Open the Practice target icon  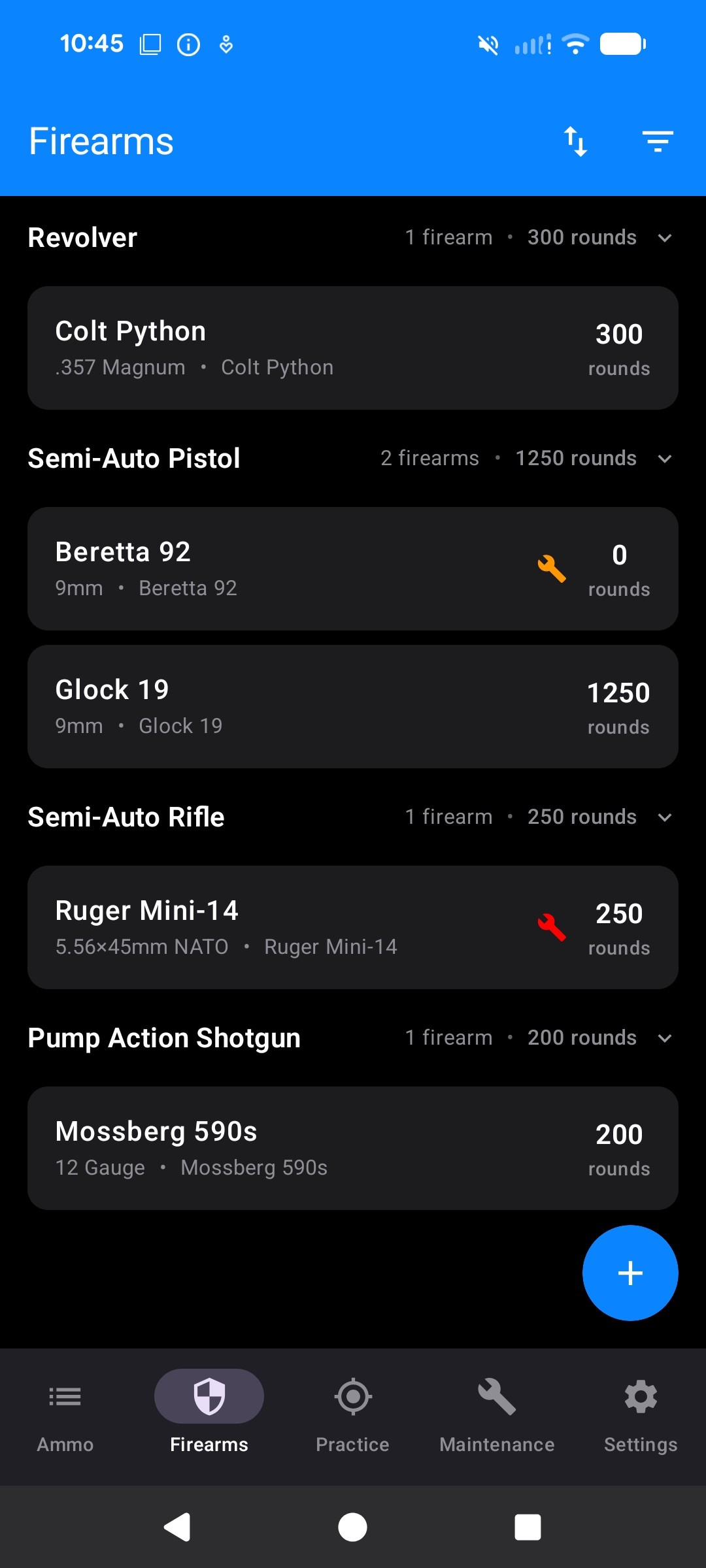click(352, 1396)
